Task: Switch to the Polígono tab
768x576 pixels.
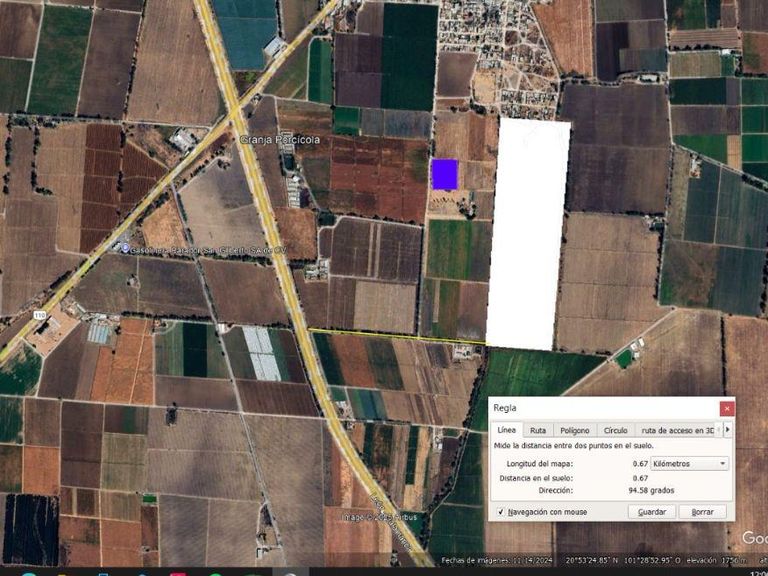Action: [x=574, y=430]
